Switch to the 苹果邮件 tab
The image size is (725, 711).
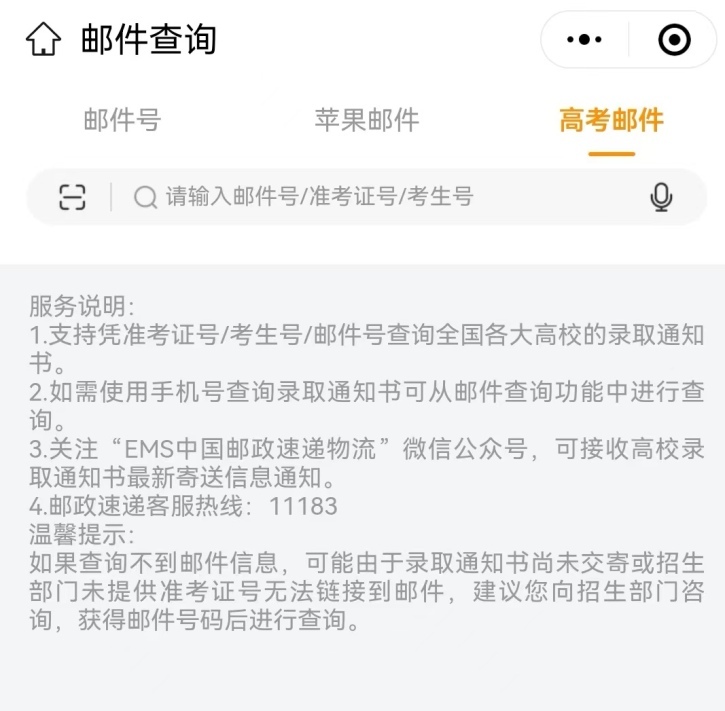coord(367,121)
